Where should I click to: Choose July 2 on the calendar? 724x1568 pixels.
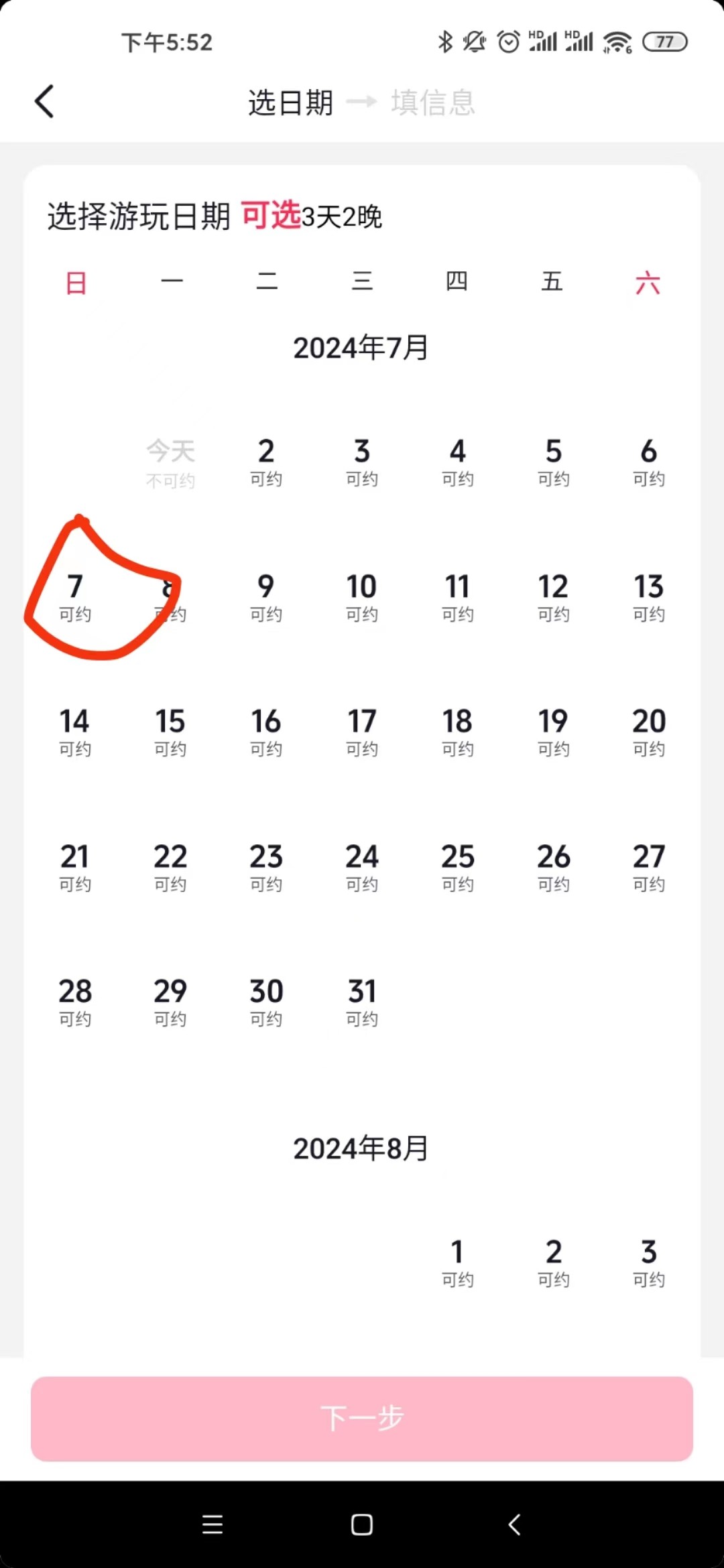(x=266, y=461)
